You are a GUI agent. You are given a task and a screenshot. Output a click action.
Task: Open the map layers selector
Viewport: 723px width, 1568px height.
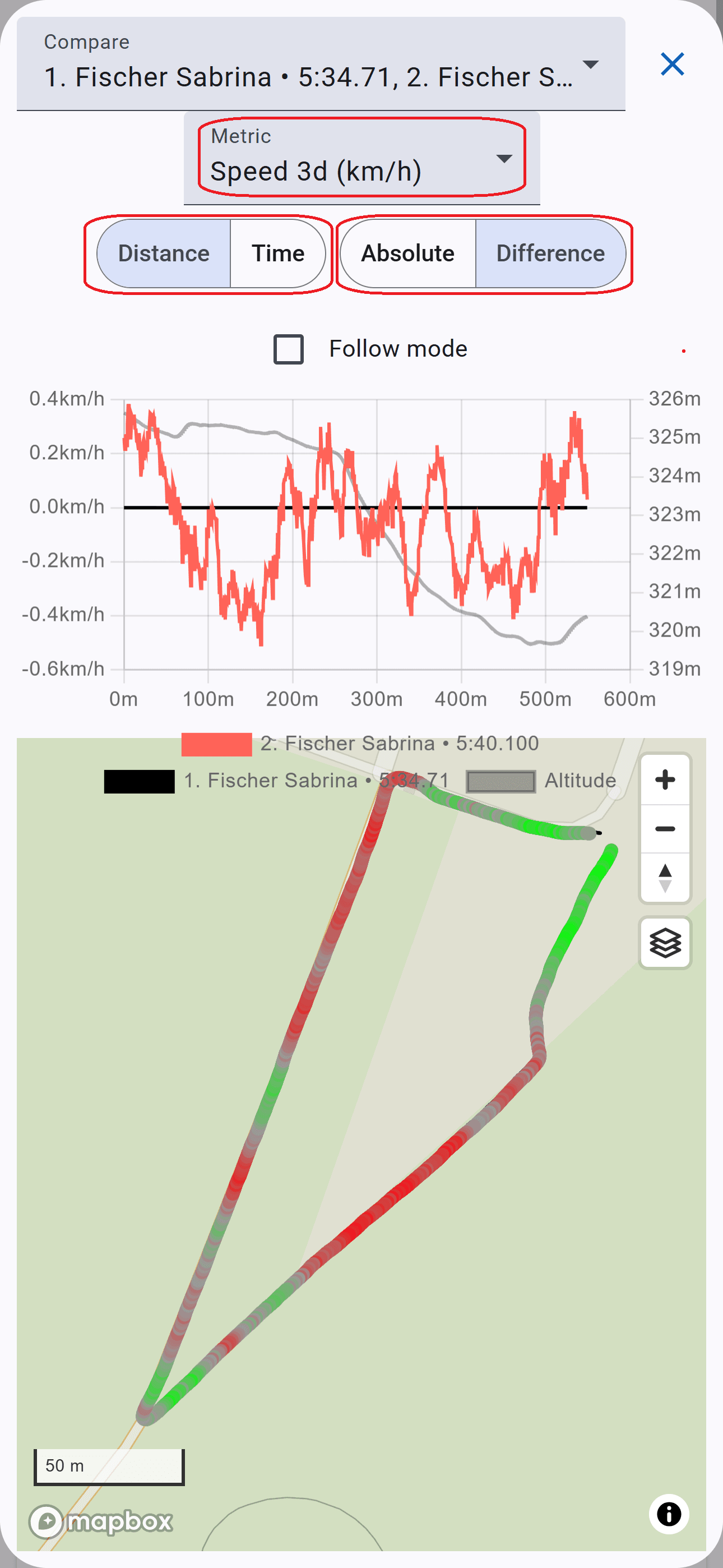pyautogui.click(x=665, y=943)
